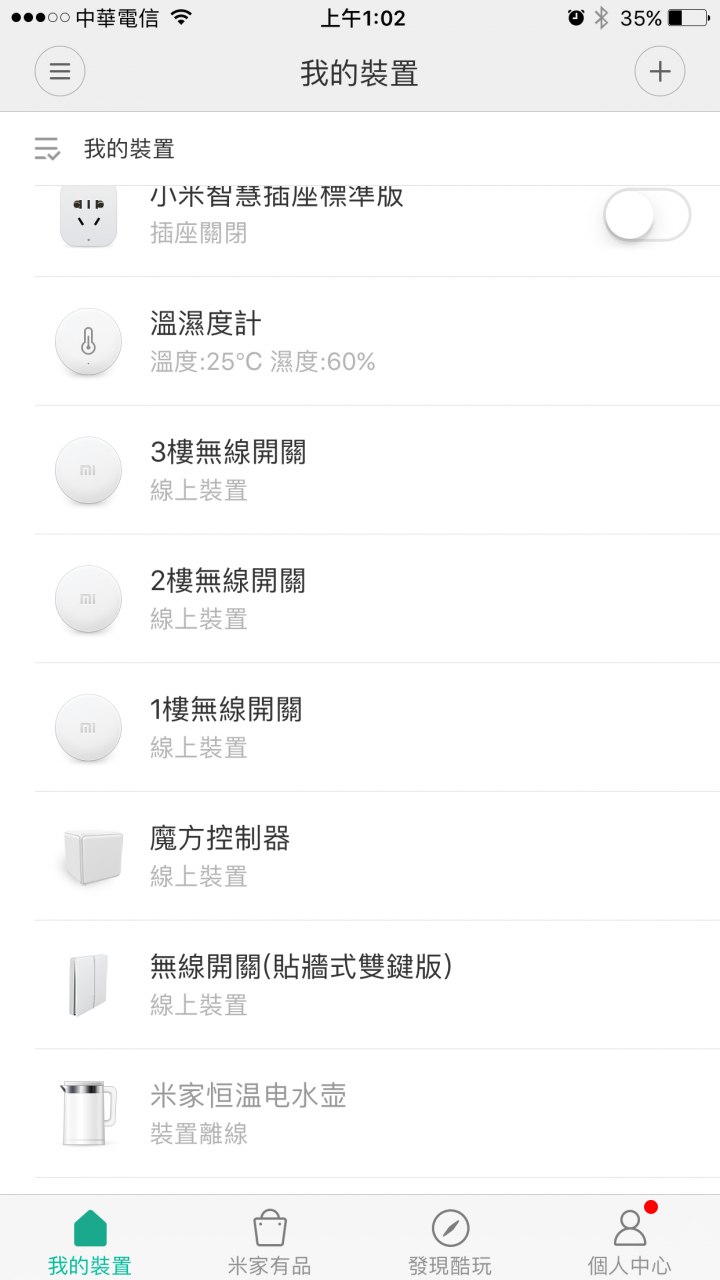Switch to the 米家有品 tab
720x1280 pixels.
(x=270, y=1242)
